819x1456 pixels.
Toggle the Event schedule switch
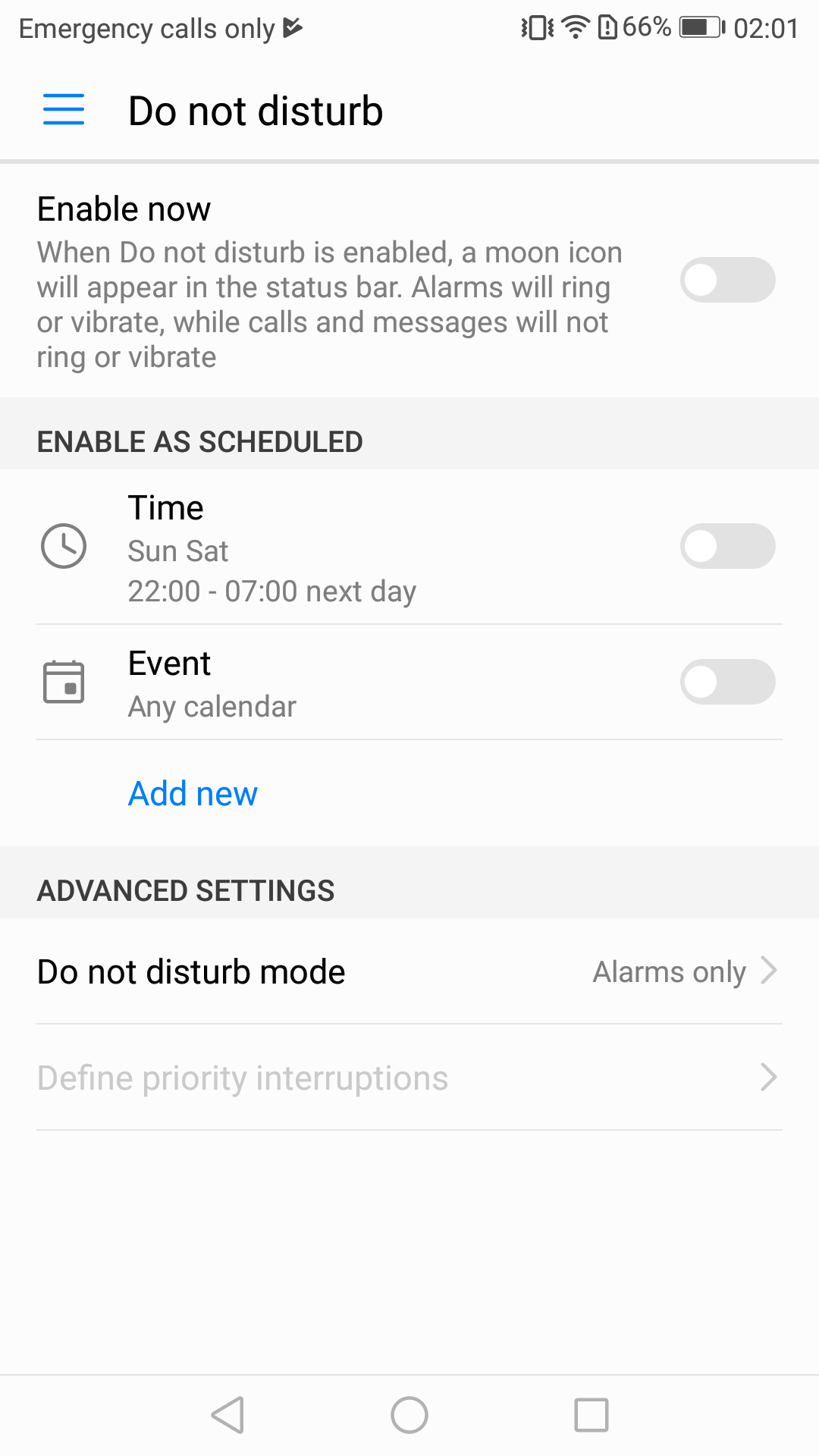726,682
